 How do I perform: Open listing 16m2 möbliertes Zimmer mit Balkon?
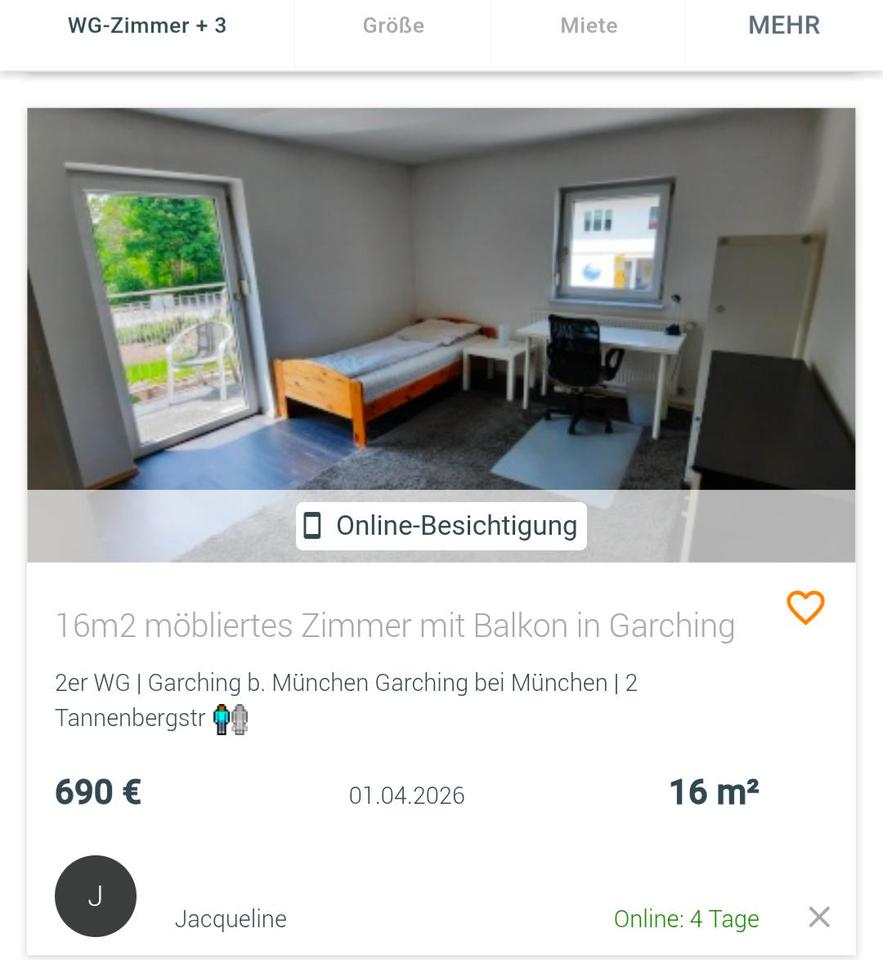click(x=395, y=625)
